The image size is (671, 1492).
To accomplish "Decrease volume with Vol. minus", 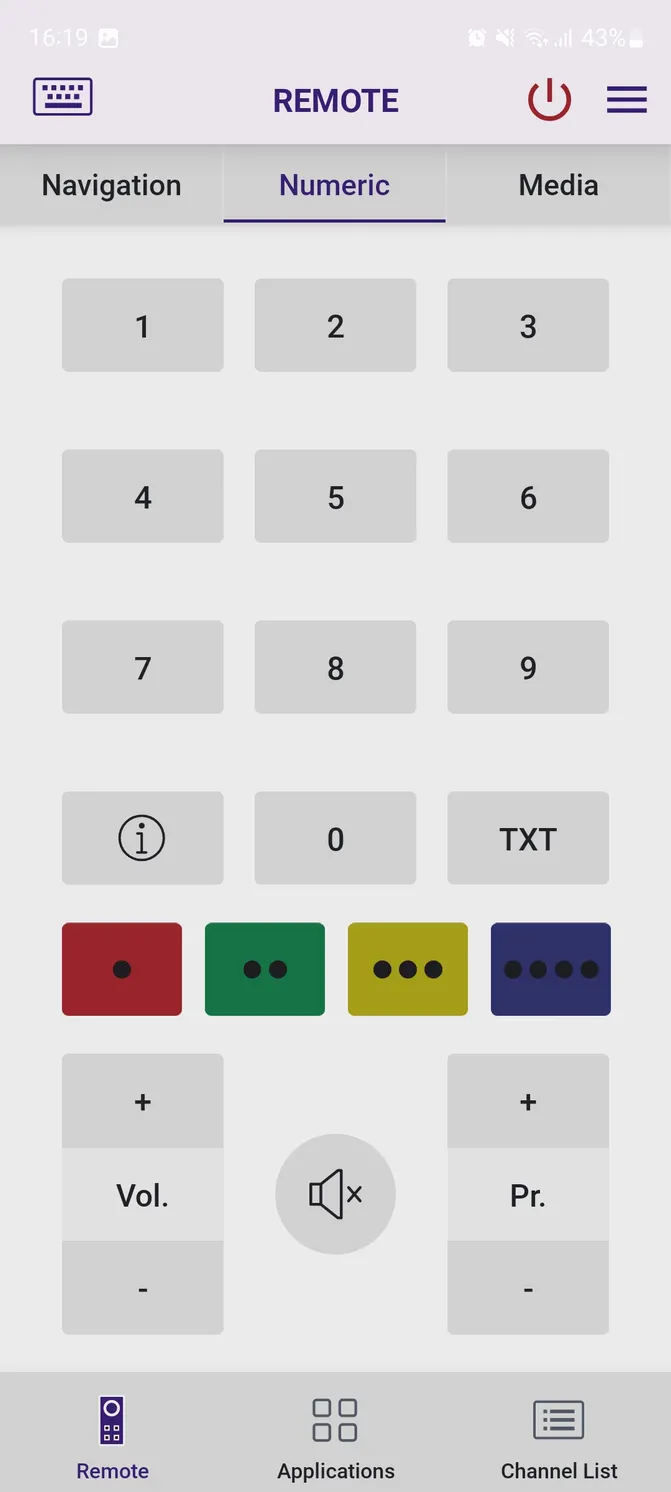I will tap(142, 1288).
